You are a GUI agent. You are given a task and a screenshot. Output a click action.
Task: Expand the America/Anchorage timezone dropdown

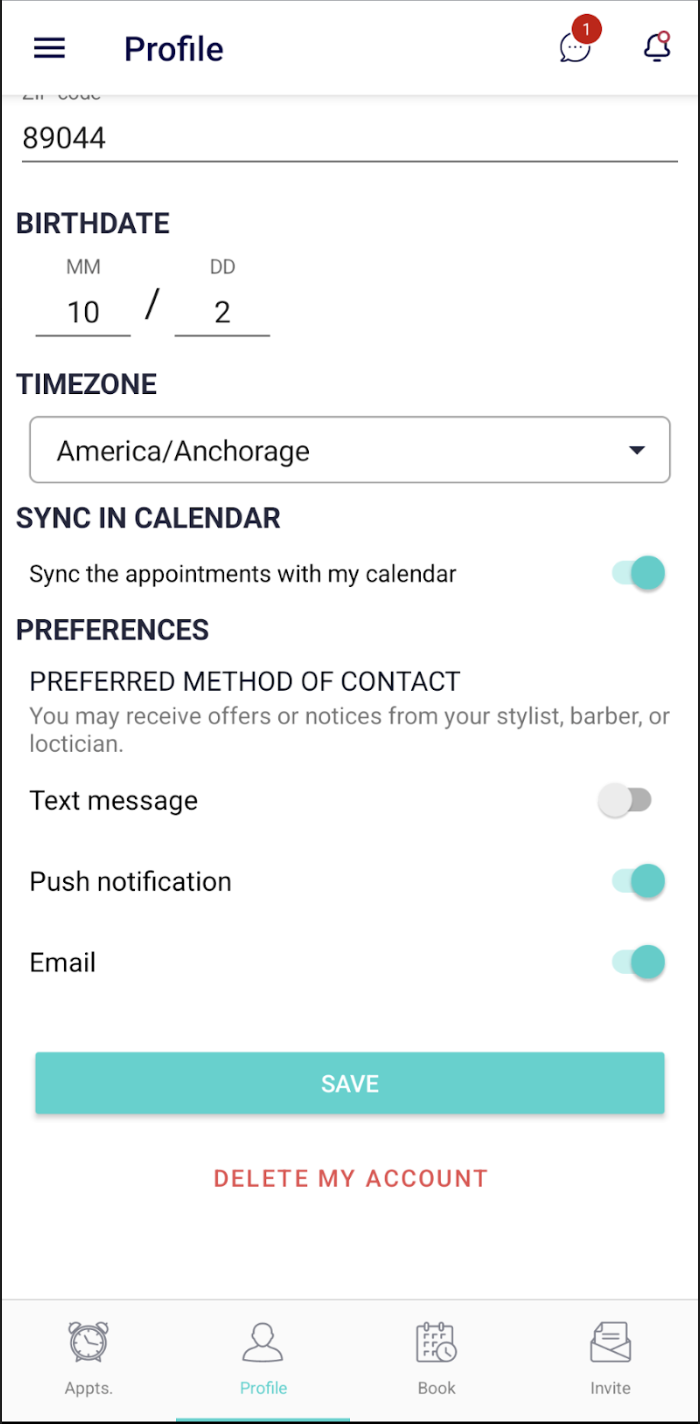pyautogui.click(x=350, y=450)
